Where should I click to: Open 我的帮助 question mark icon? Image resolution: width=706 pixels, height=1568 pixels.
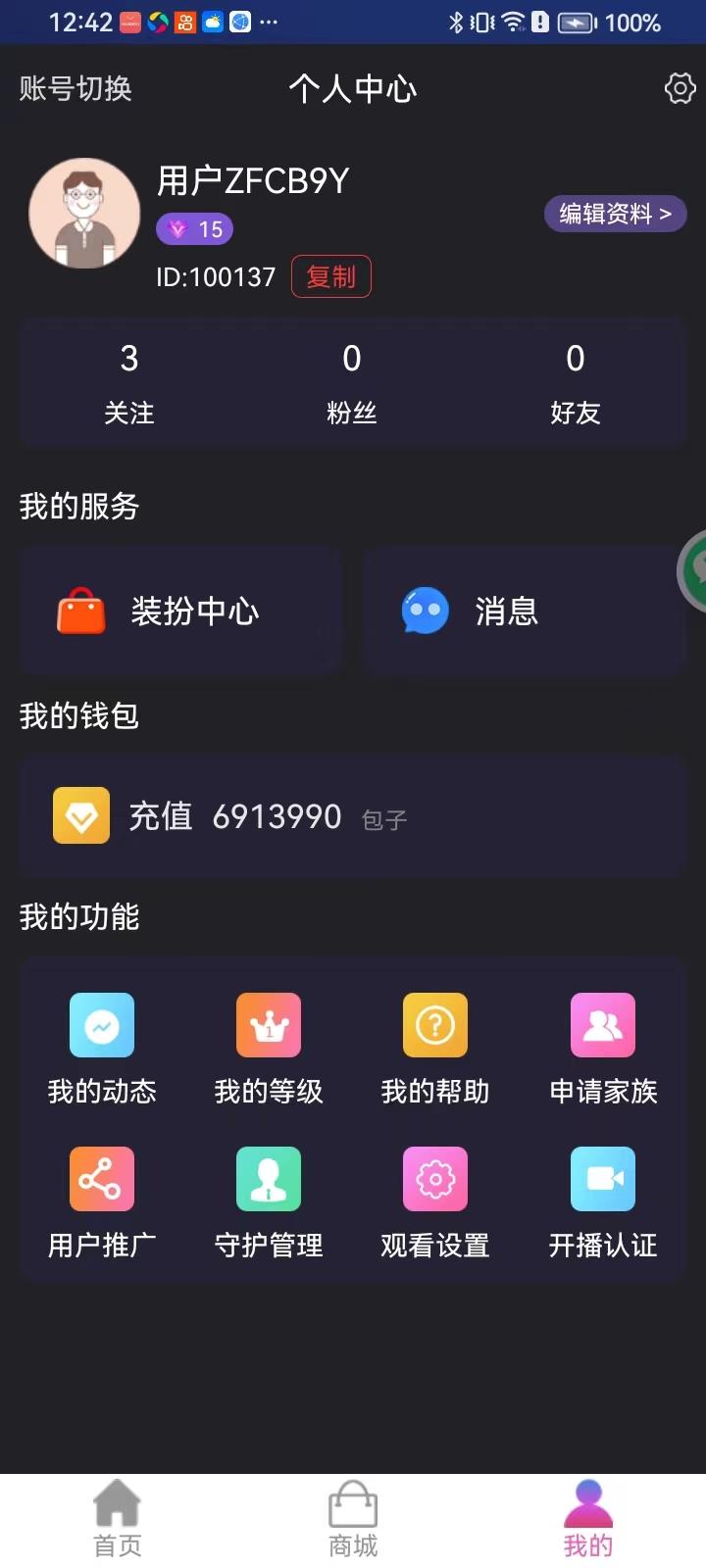434,1025
